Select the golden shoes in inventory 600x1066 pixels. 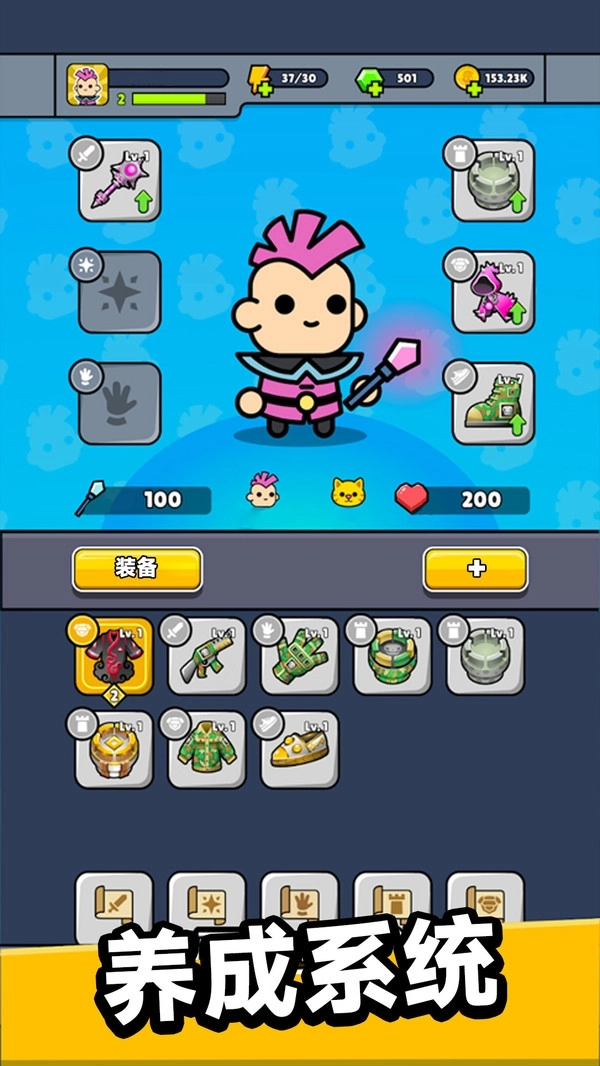tap(300, 750)
